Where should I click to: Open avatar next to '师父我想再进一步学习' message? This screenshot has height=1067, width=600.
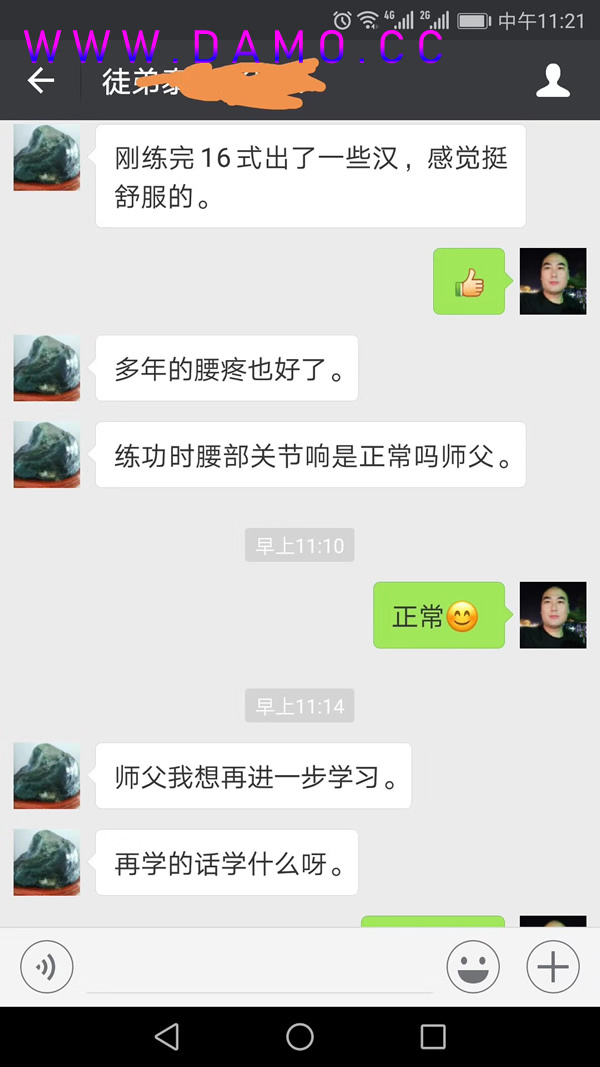(47, 776)
